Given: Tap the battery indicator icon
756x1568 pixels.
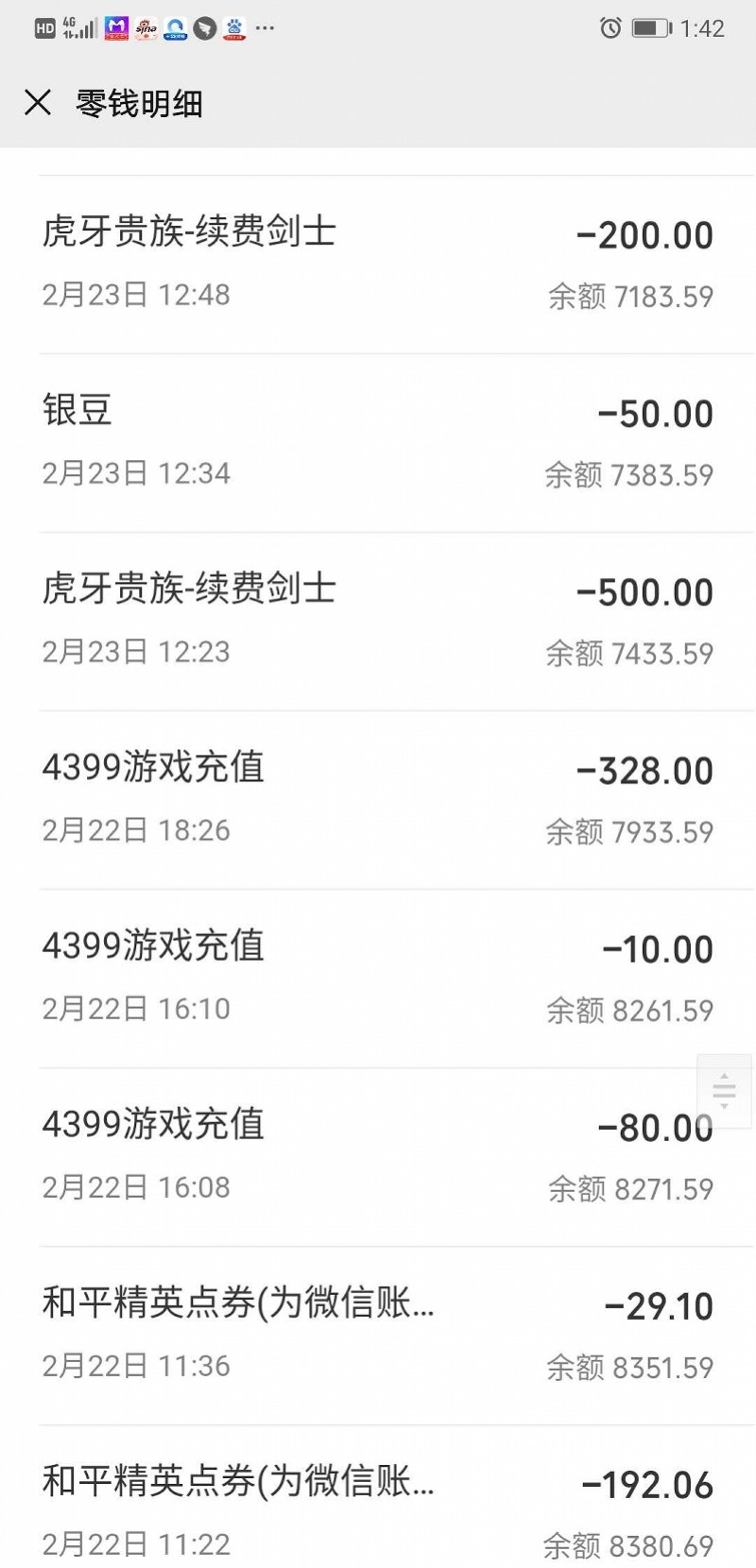Looking at the screenshot, I should [x=649, y=28].
